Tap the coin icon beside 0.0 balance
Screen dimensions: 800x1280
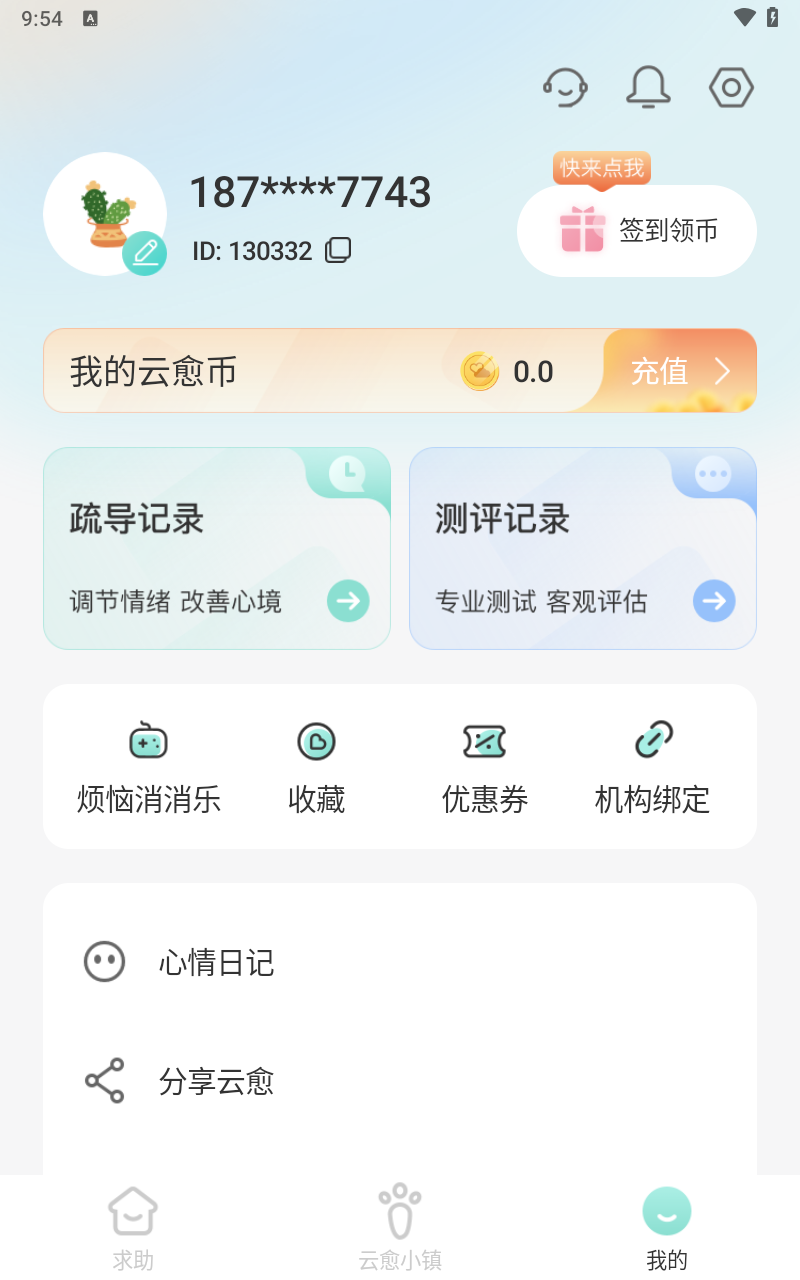tap(482, 370)
